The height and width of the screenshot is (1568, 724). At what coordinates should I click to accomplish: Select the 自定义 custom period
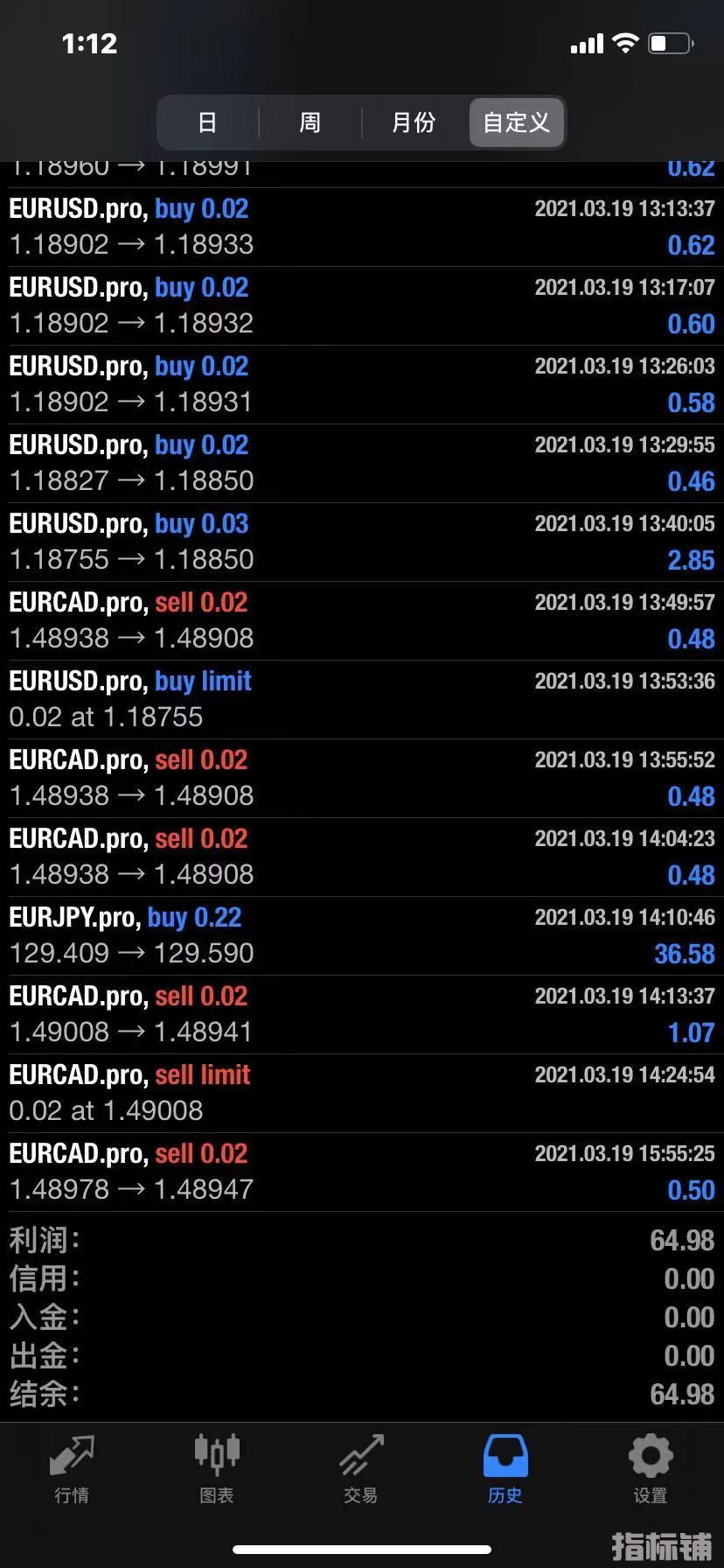tap(517, 122)
